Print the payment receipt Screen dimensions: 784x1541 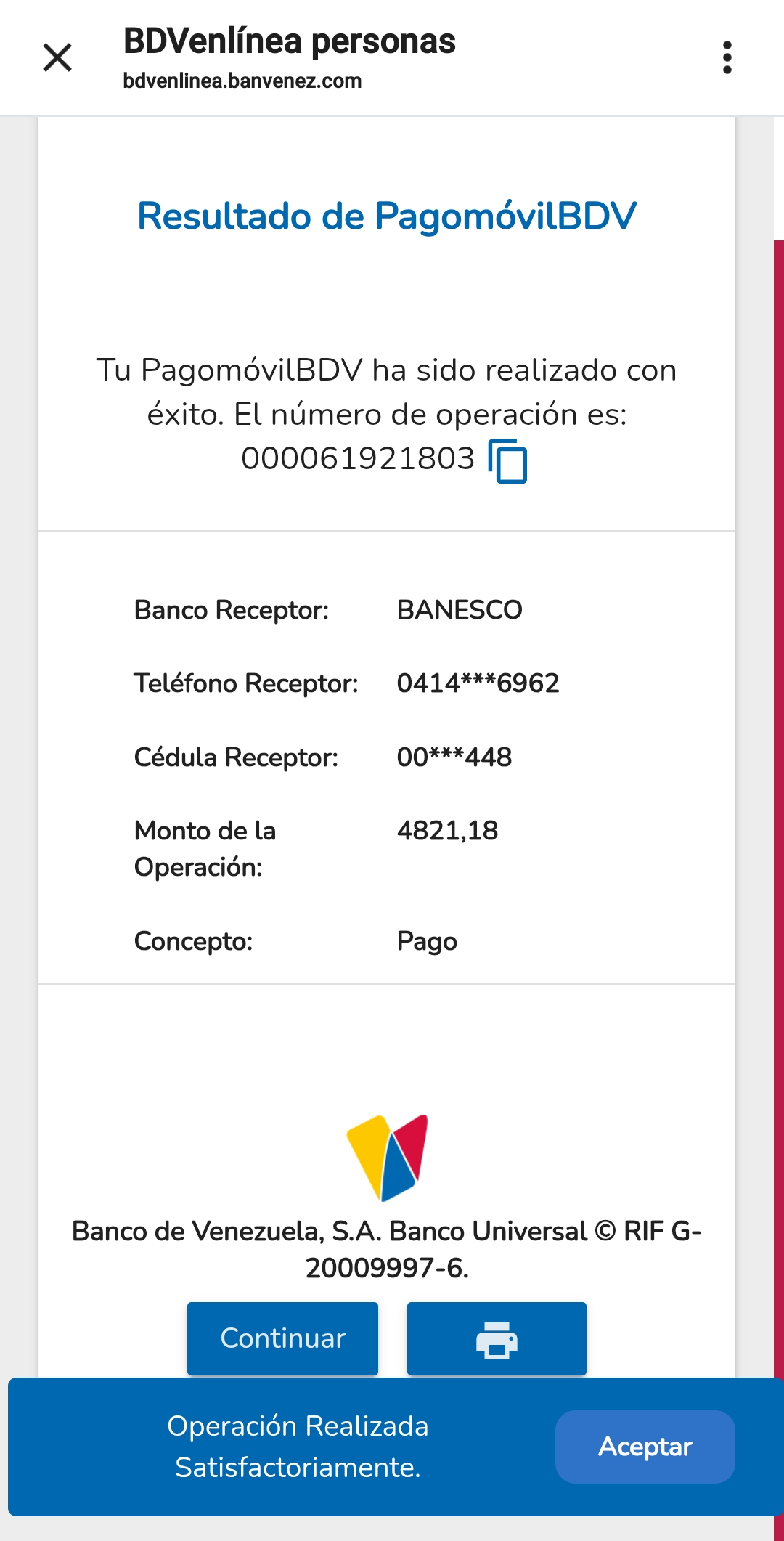[497, 1338]
